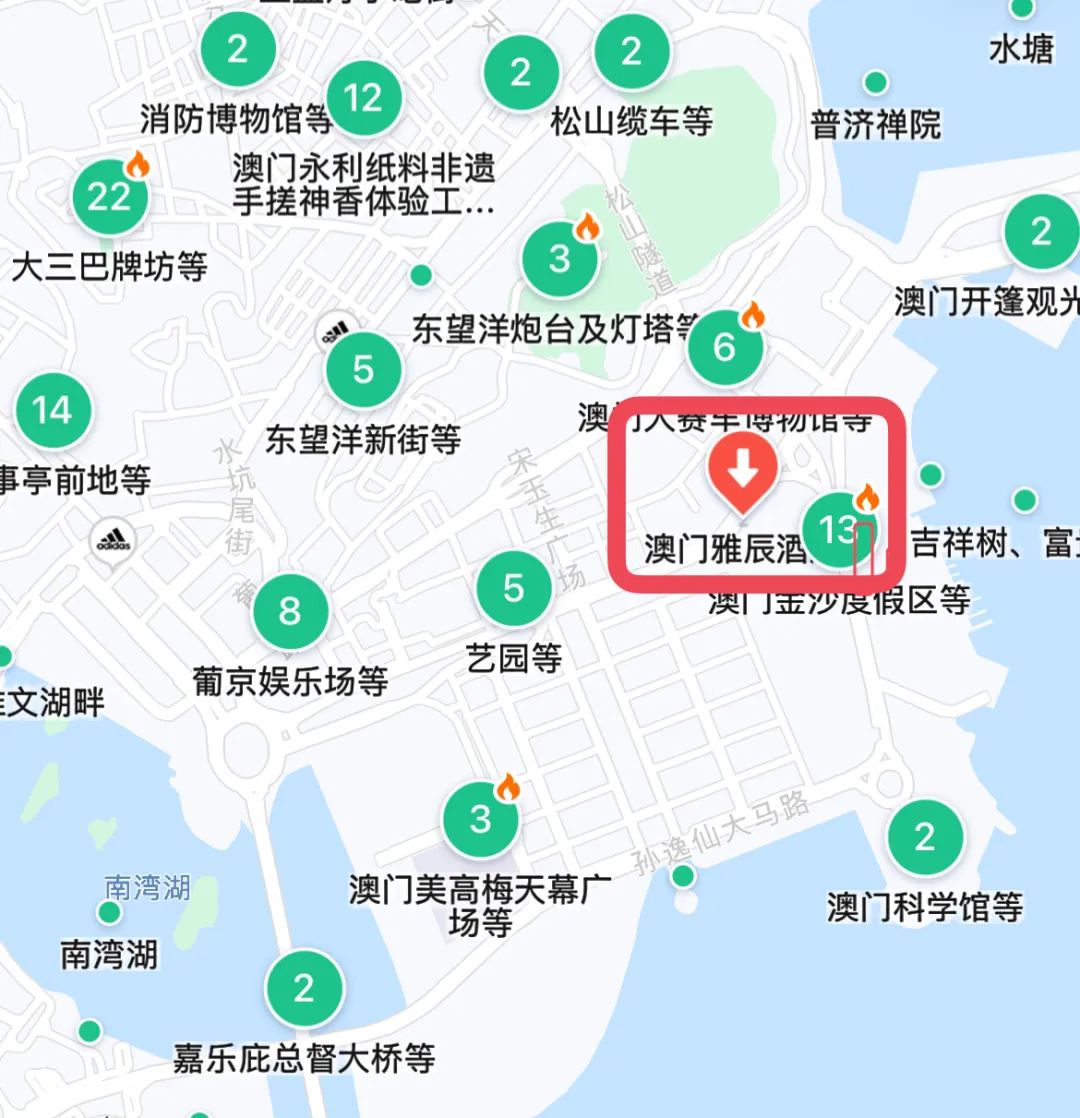Open the 22-spot cluster at 大三巴牌坊等

coord(109,197)
